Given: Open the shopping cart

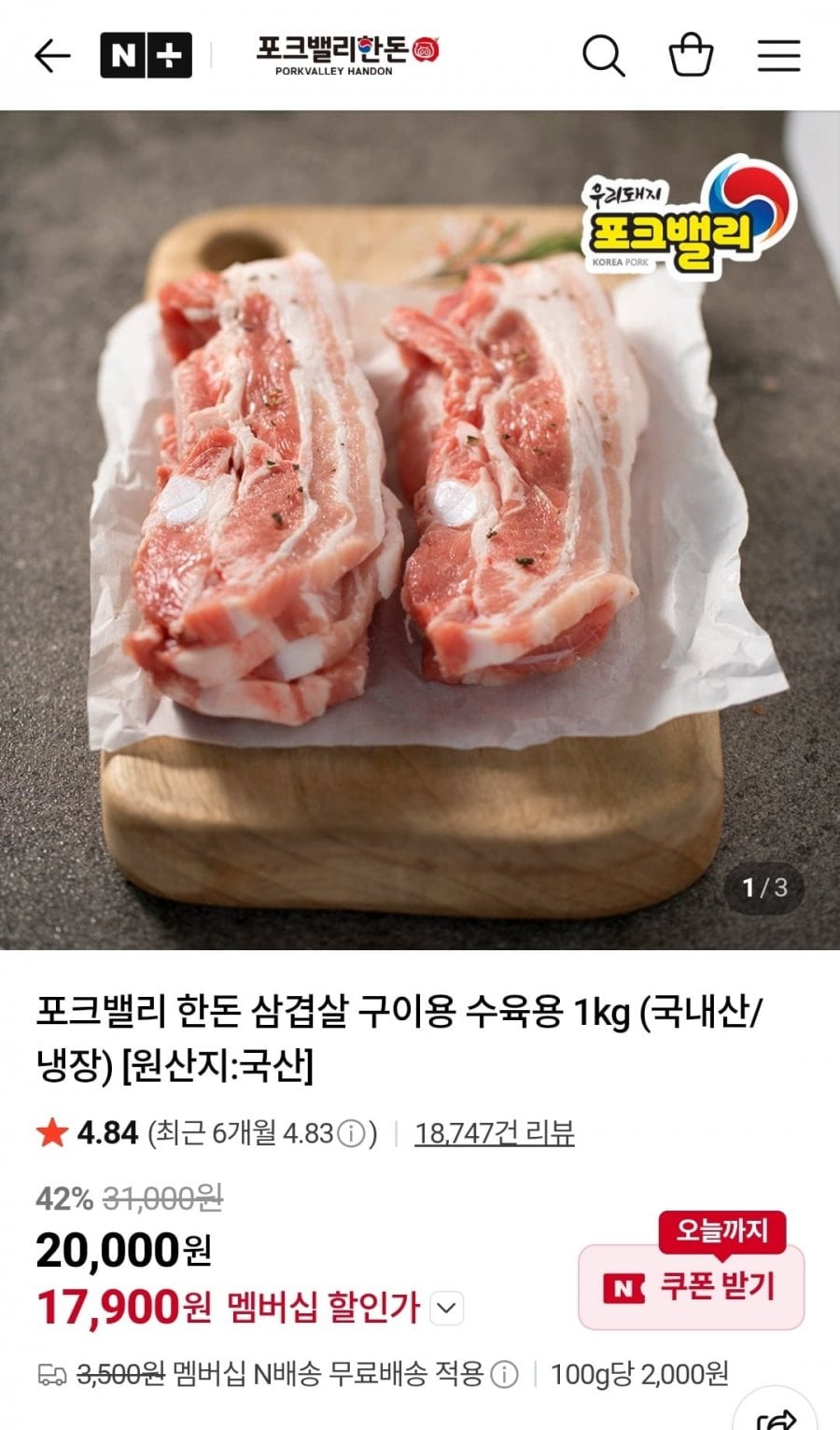Looking at the screenshot, I should [691, 56].
